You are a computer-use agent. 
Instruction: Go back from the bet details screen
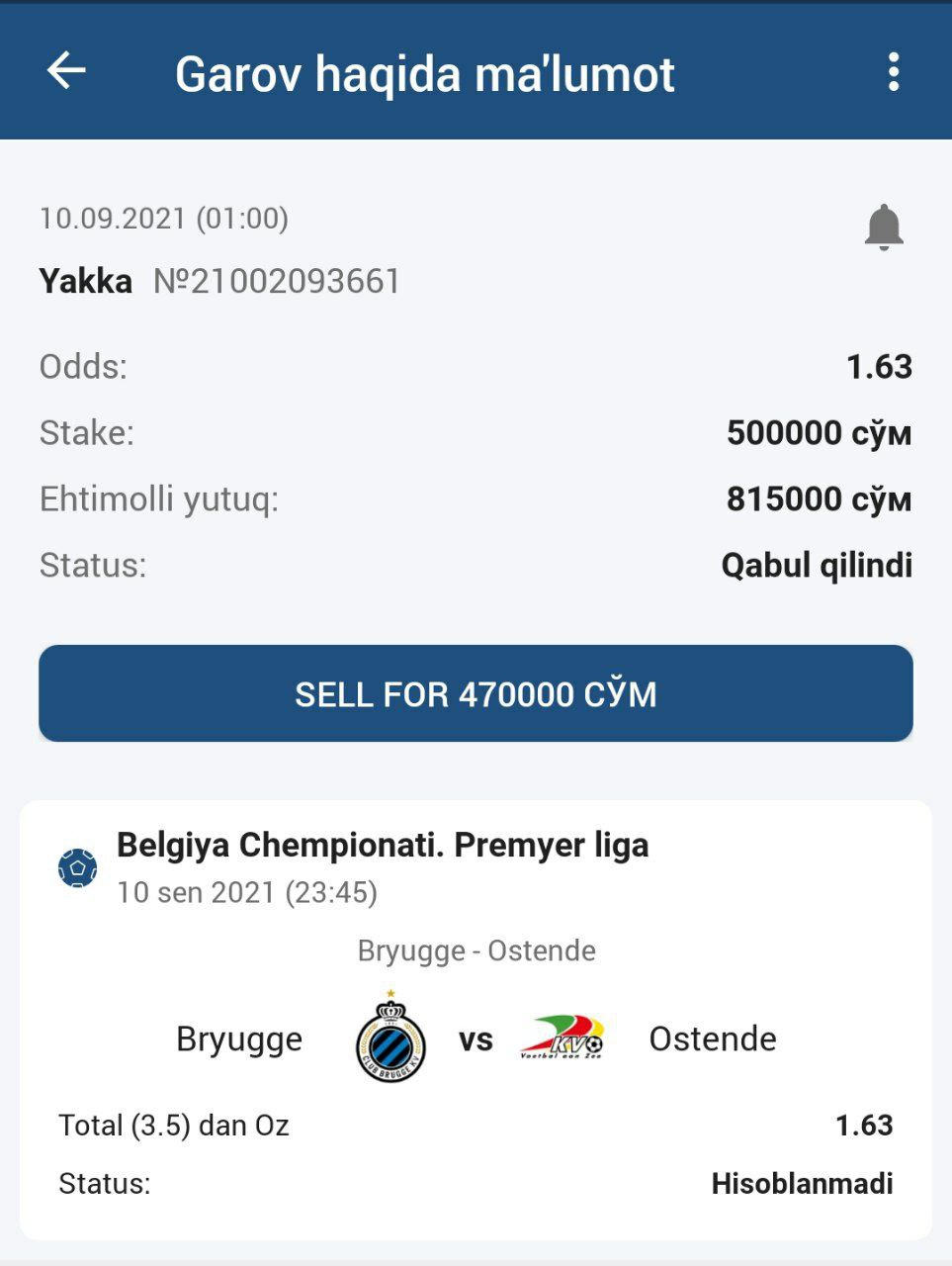66,71
